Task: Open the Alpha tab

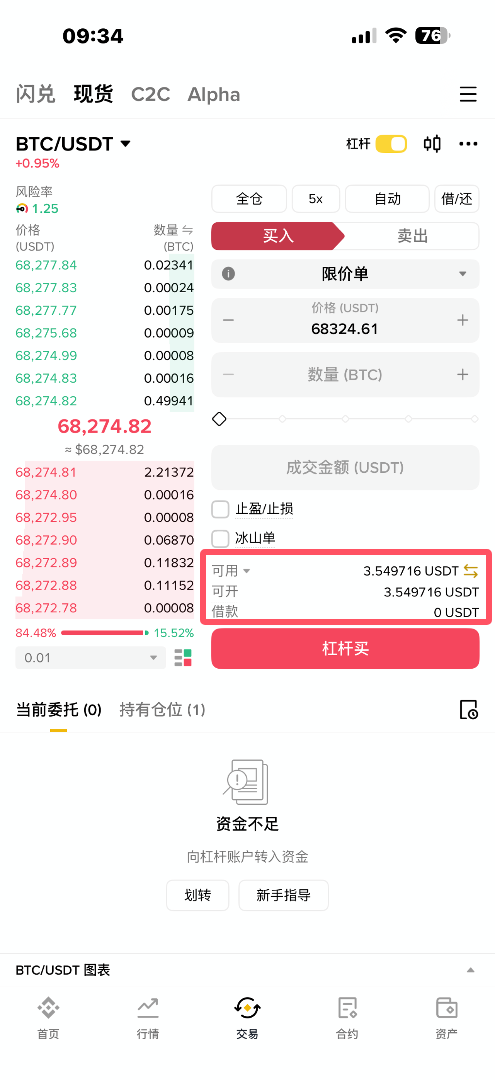Action: click(x=213, y=94)
